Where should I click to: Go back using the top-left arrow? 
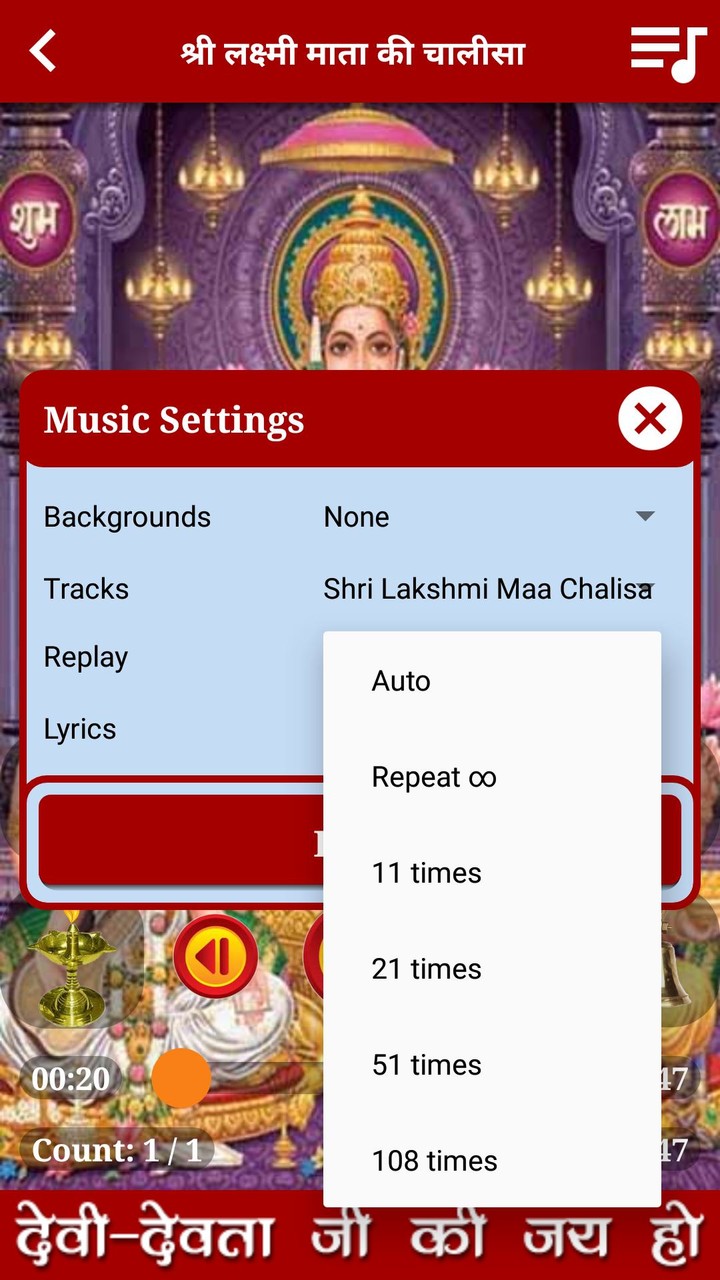pyautogui.click(x=43, y=50)
